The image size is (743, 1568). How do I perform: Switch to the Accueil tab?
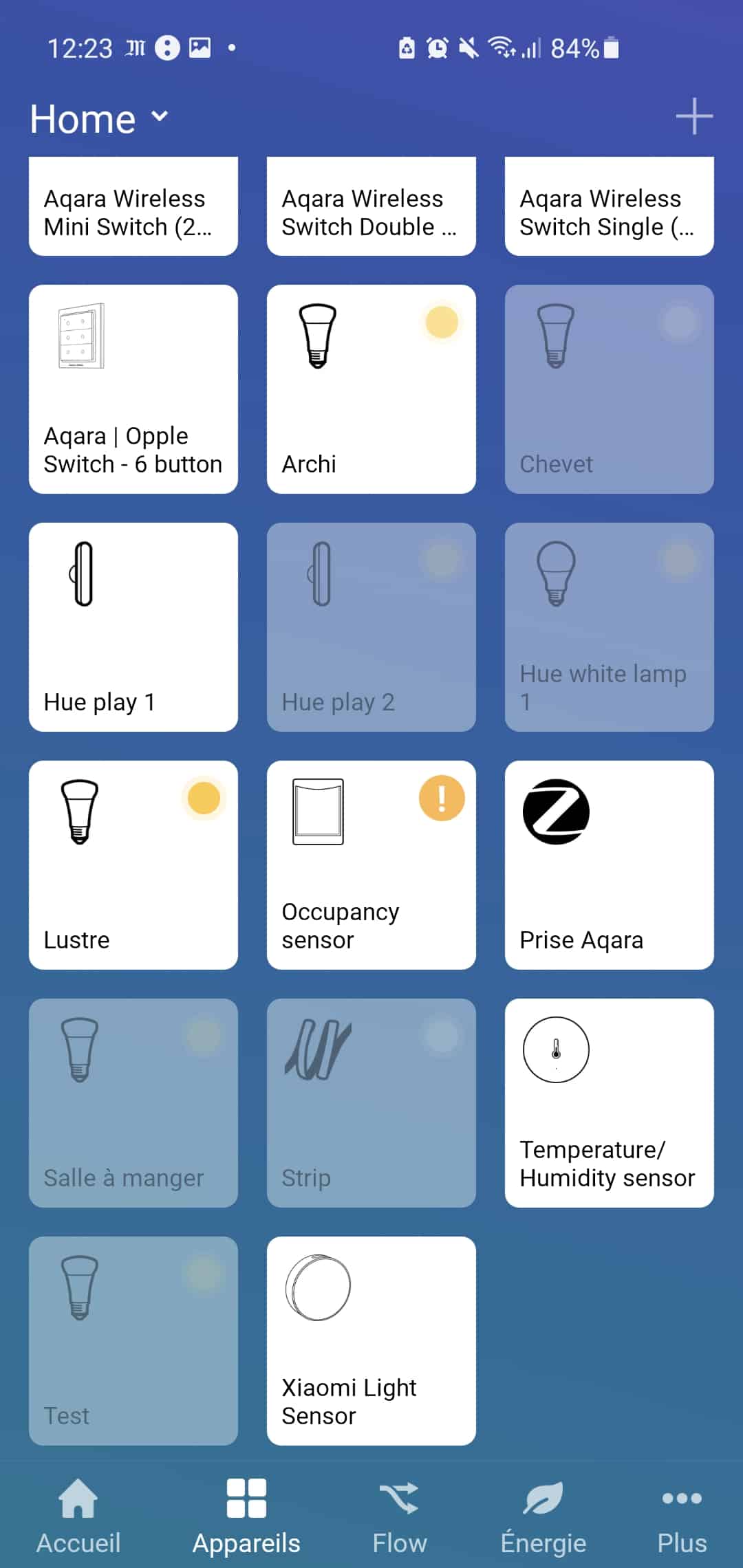tap(78, 1516)
